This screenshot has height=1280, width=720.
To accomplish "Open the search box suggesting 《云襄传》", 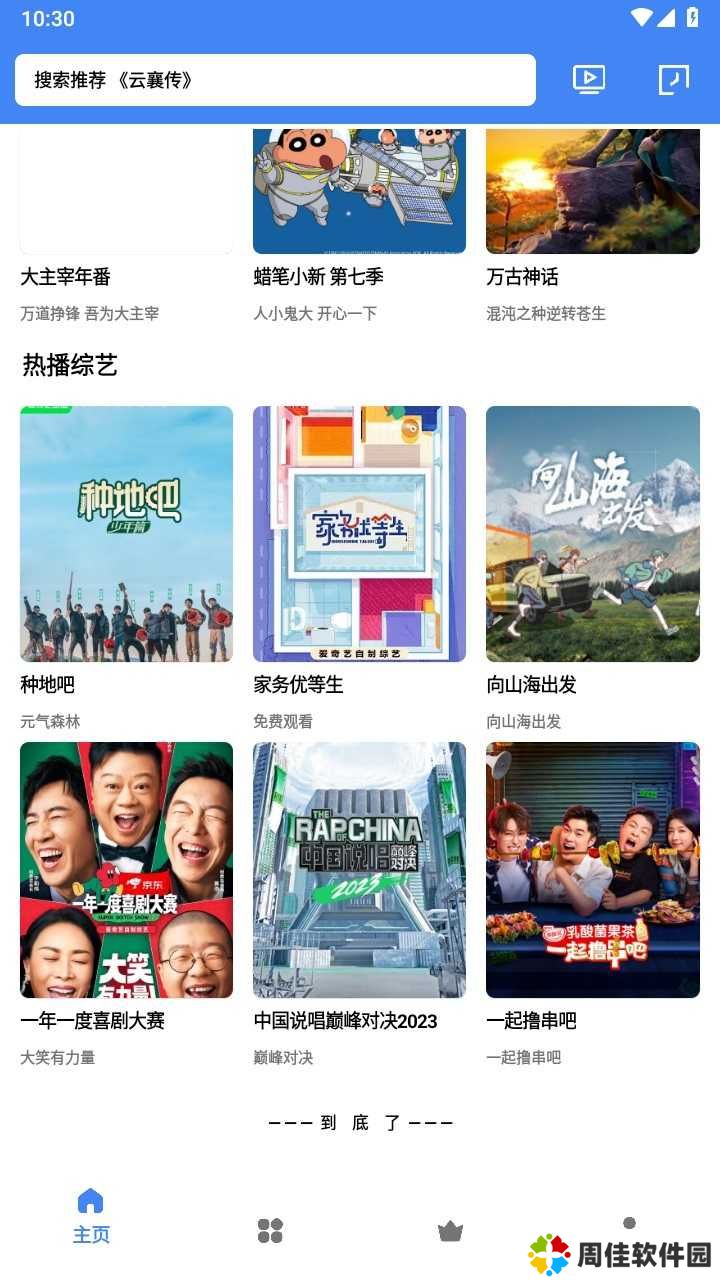I will click(x=275, y=80).
